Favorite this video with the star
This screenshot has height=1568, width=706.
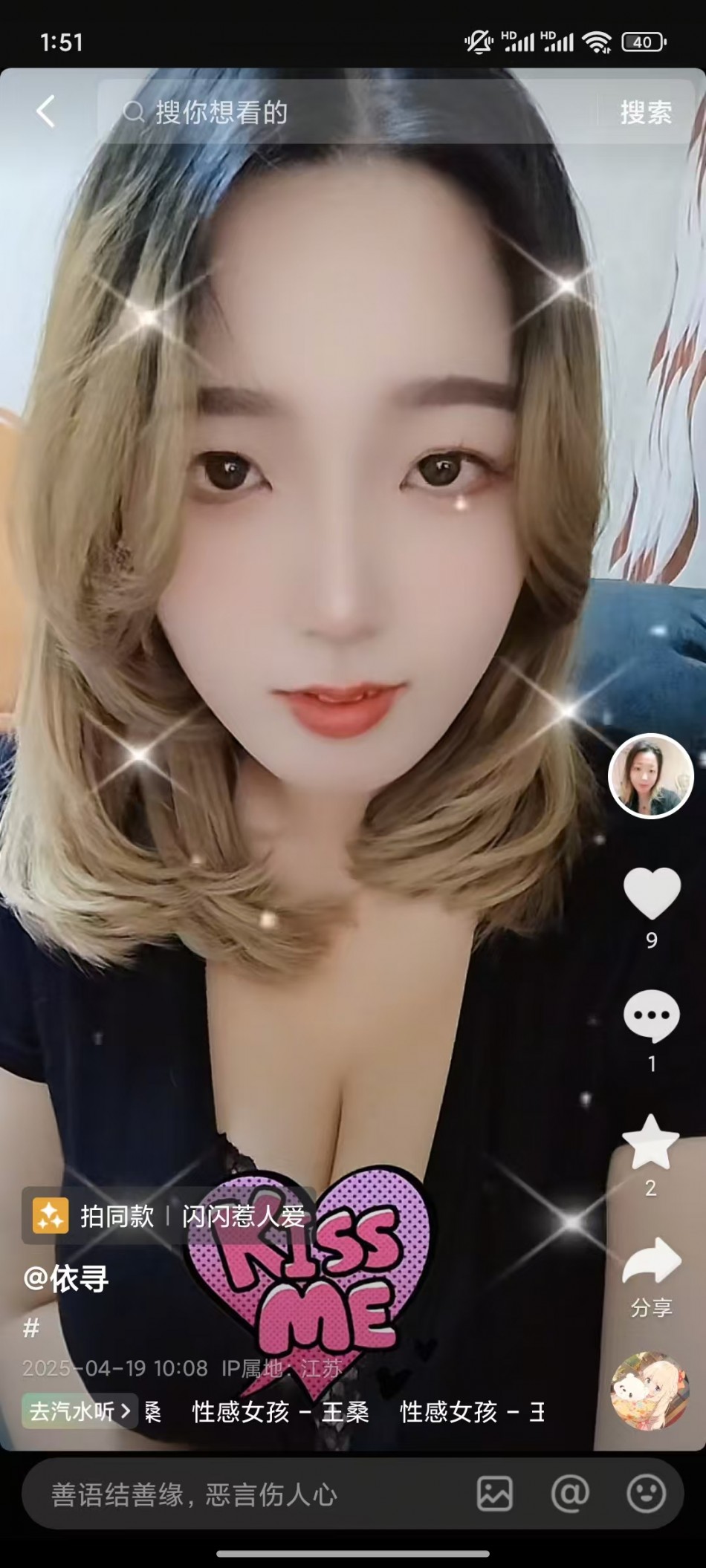pyautogui.click(x=651, y=1143)
